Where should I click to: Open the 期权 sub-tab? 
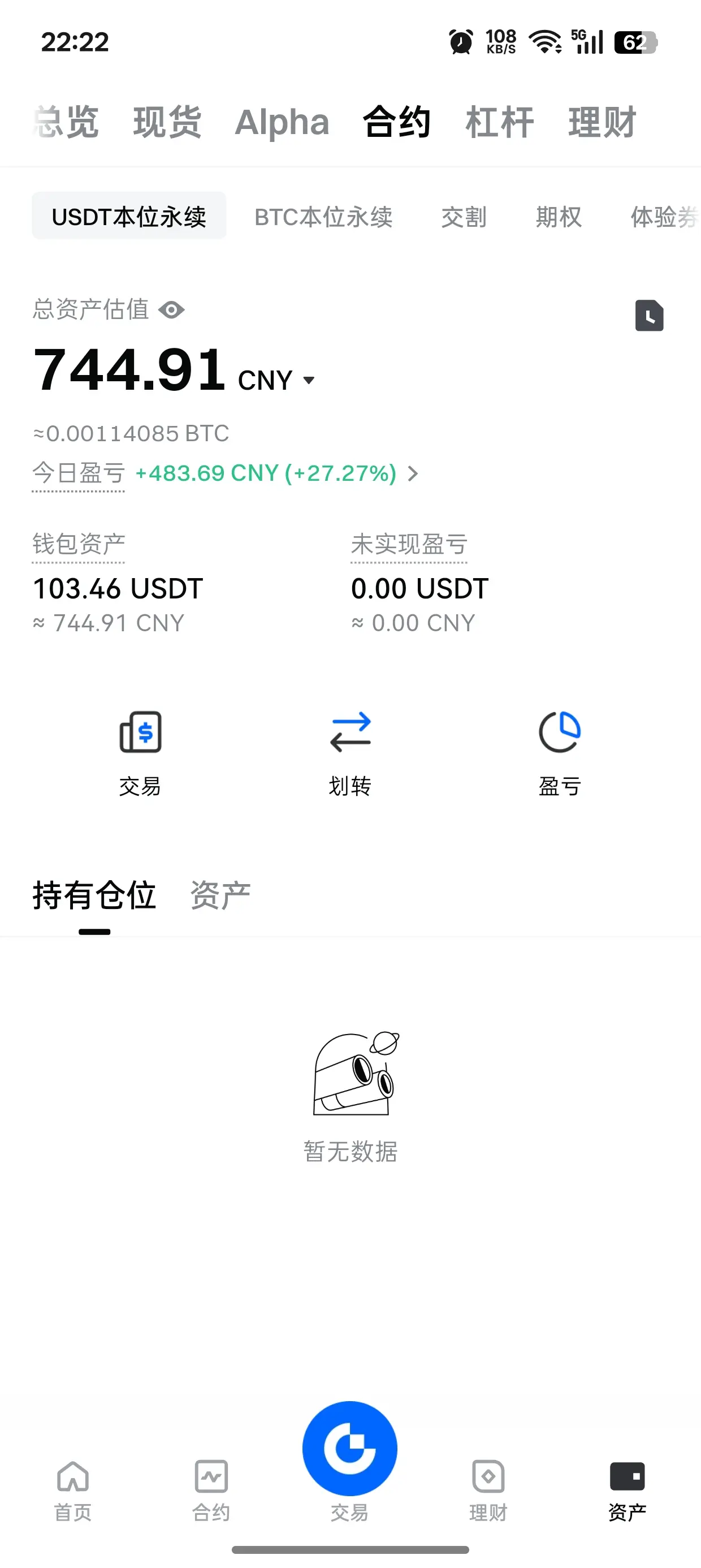point(559,217)
